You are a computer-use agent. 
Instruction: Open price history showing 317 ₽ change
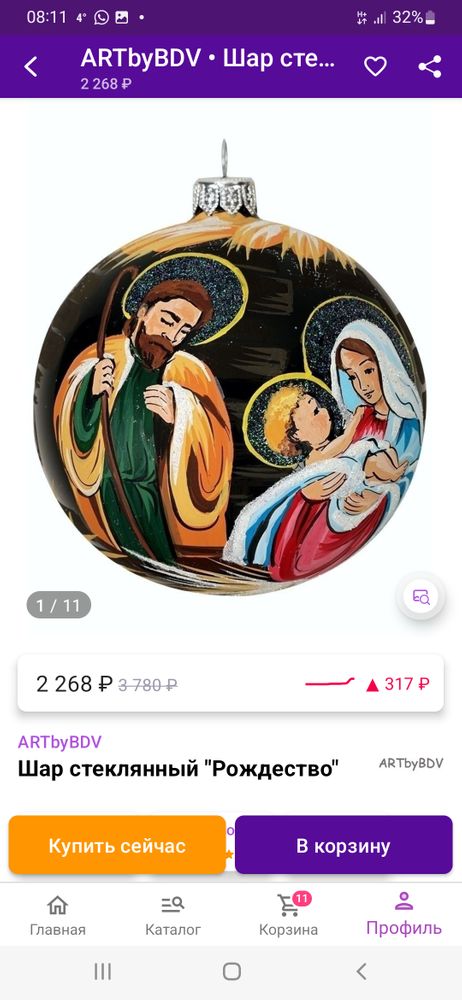click(x=368, y=684)
